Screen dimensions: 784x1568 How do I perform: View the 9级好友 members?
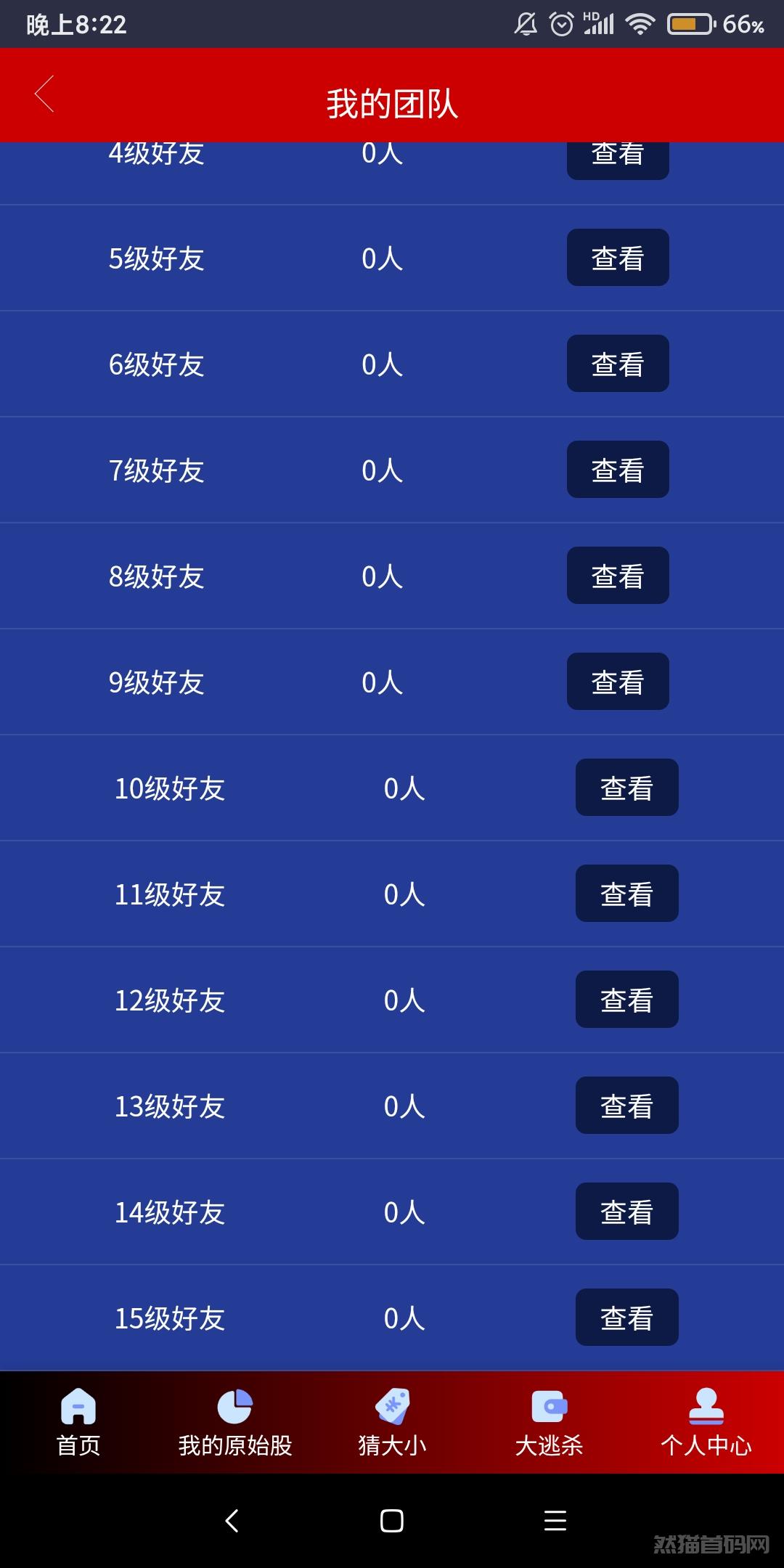[x=618, y=682]
